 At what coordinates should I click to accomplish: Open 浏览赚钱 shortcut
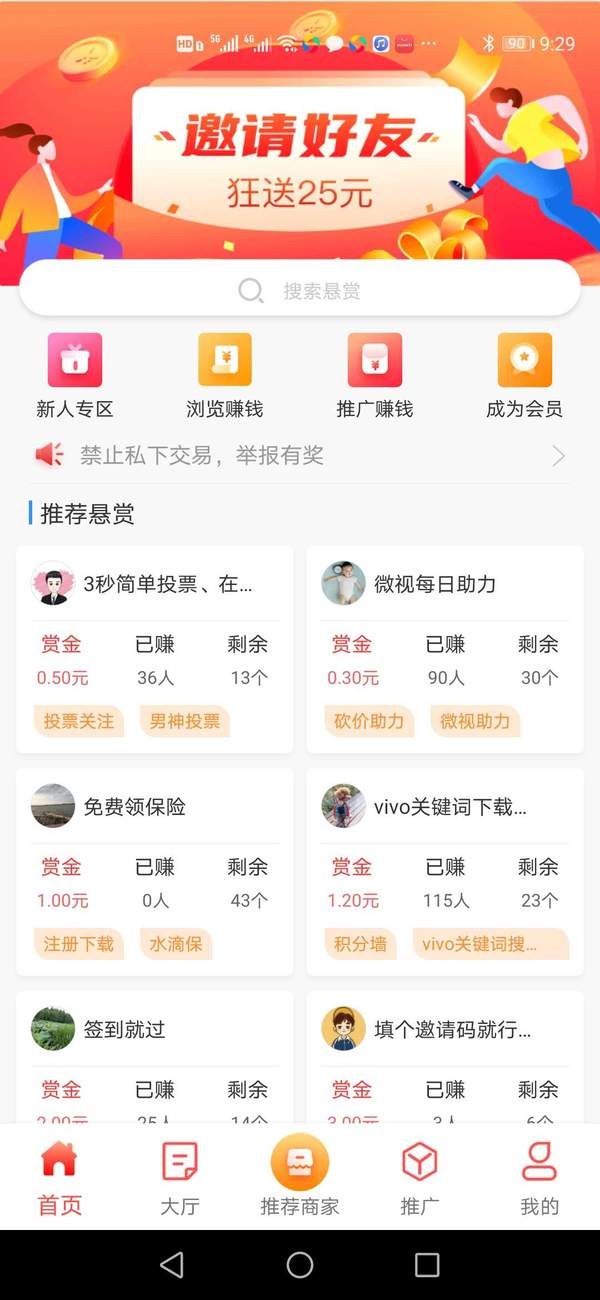pos(225,375)
